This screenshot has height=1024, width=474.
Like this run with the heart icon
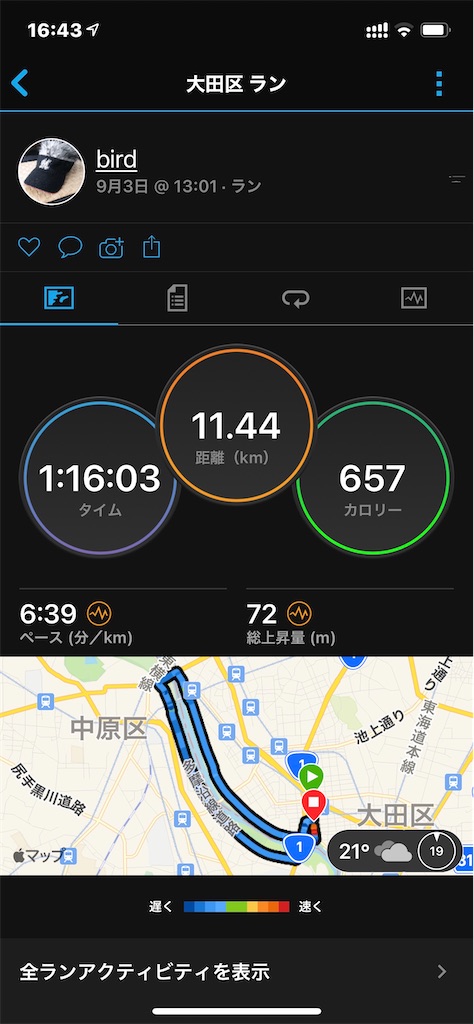pyautogui.click(x=29, y=247)
